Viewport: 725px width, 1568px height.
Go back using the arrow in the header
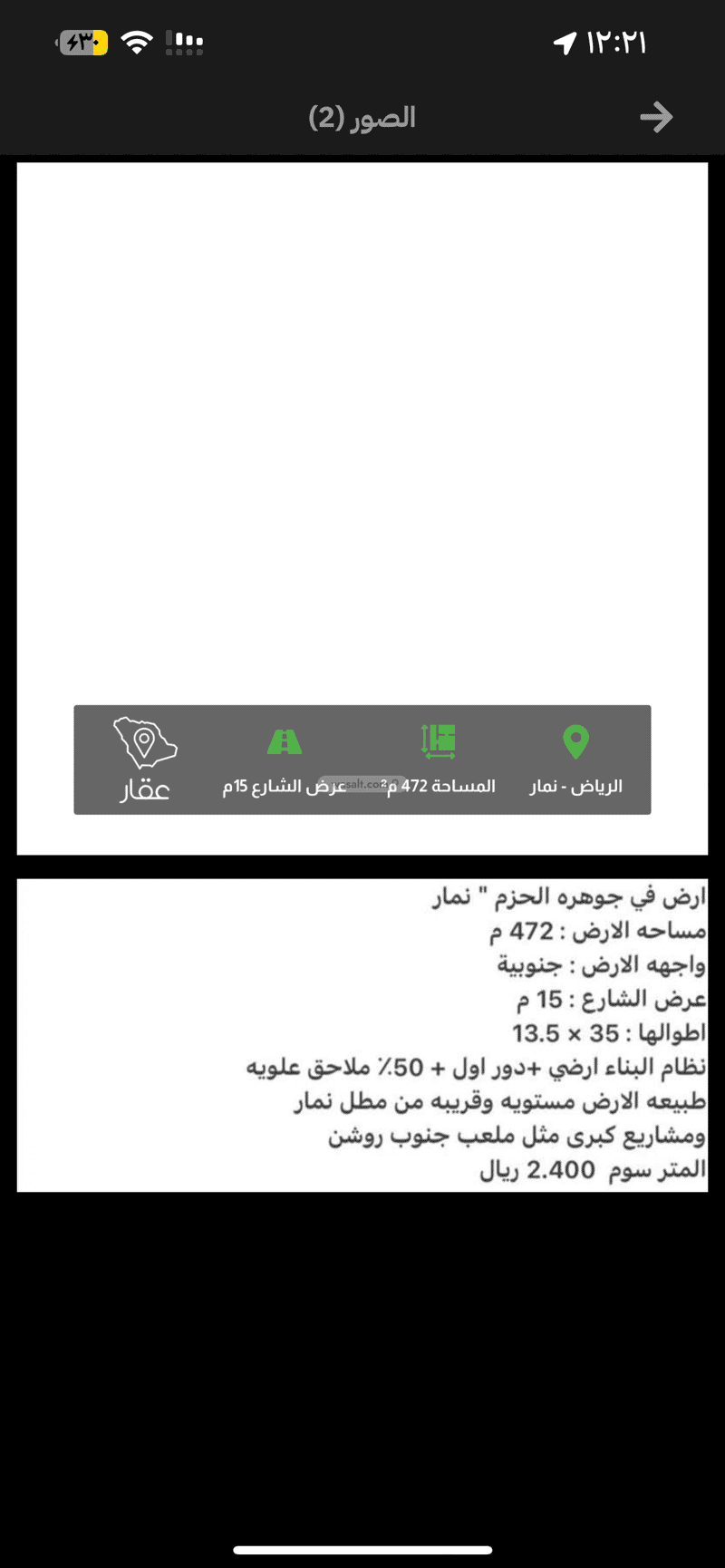coord(656,117)
